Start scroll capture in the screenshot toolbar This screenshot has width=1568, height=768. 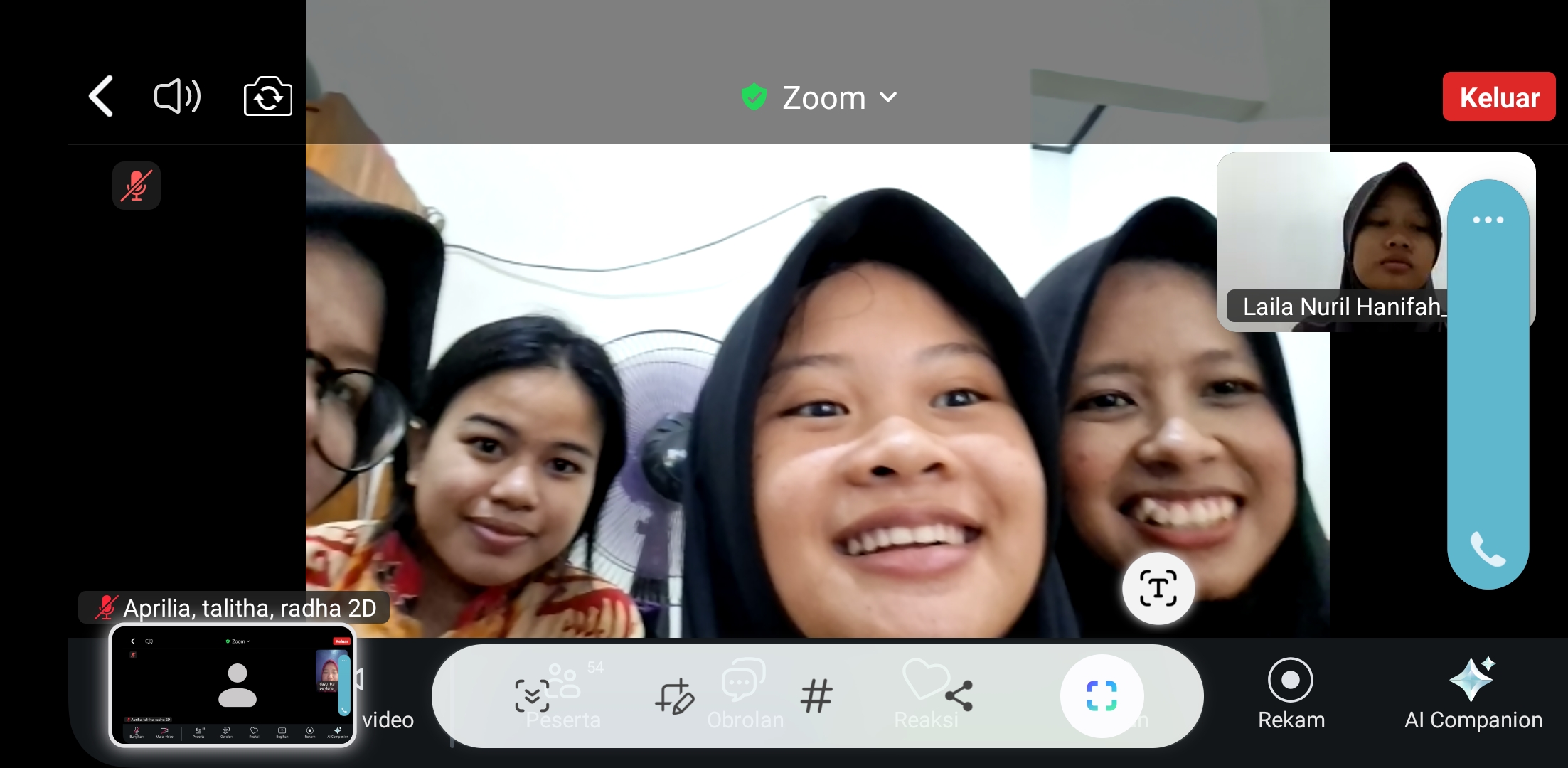point(532,695)
